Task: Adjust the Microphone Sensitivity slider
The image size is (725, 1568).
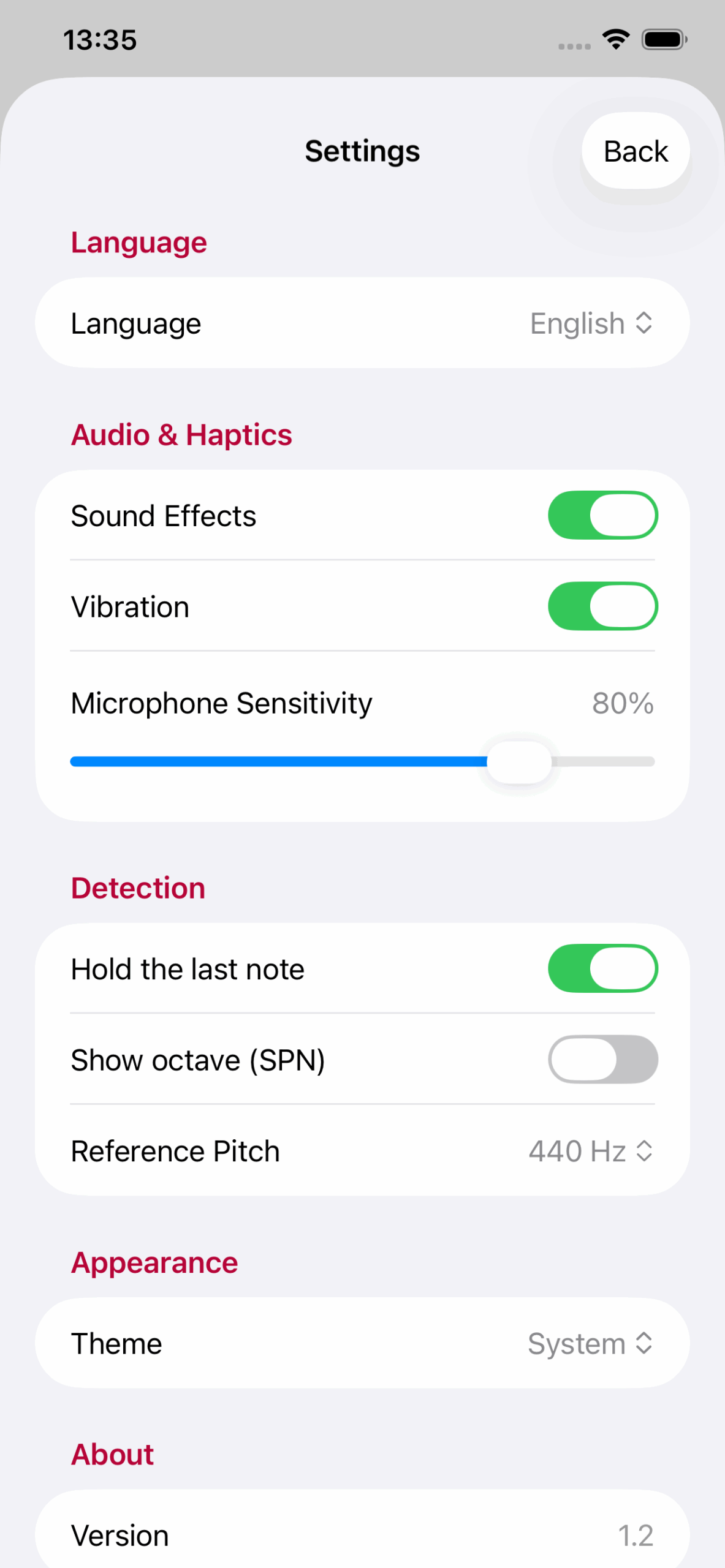Action: (x=518, y=761)
